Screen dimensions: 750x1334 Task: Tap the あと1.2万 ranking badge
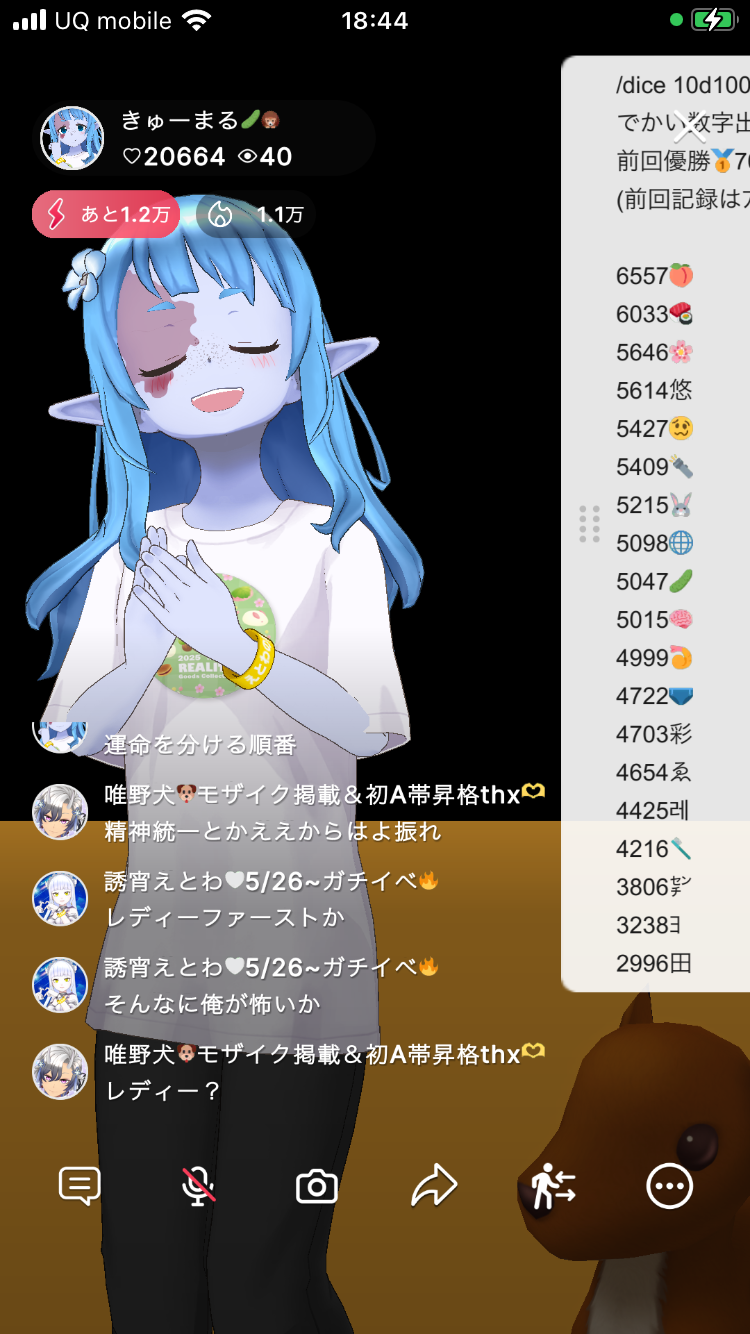pos(107,214)
